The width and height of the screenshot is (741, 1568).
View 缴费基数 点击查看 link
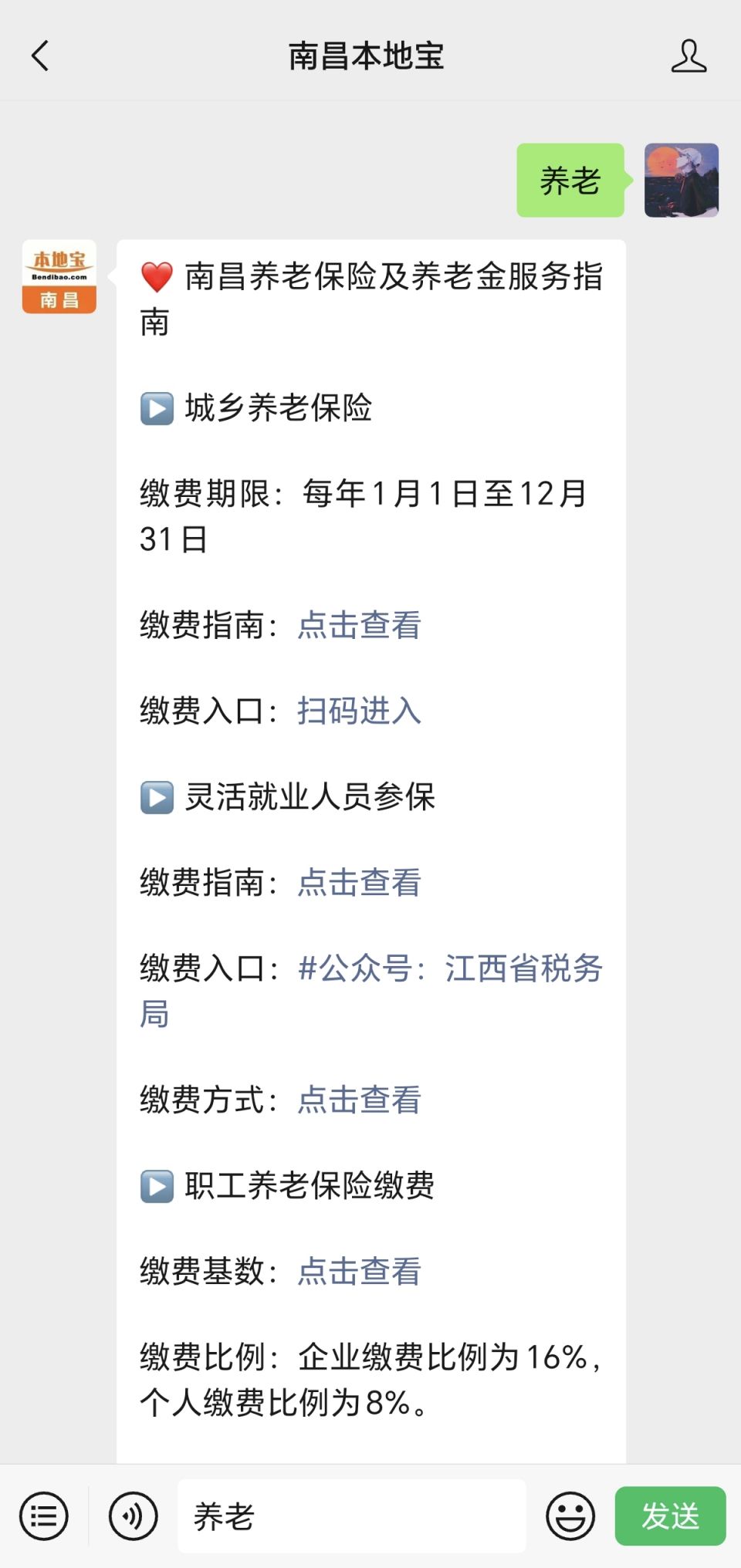click(x=359, y=1271)
